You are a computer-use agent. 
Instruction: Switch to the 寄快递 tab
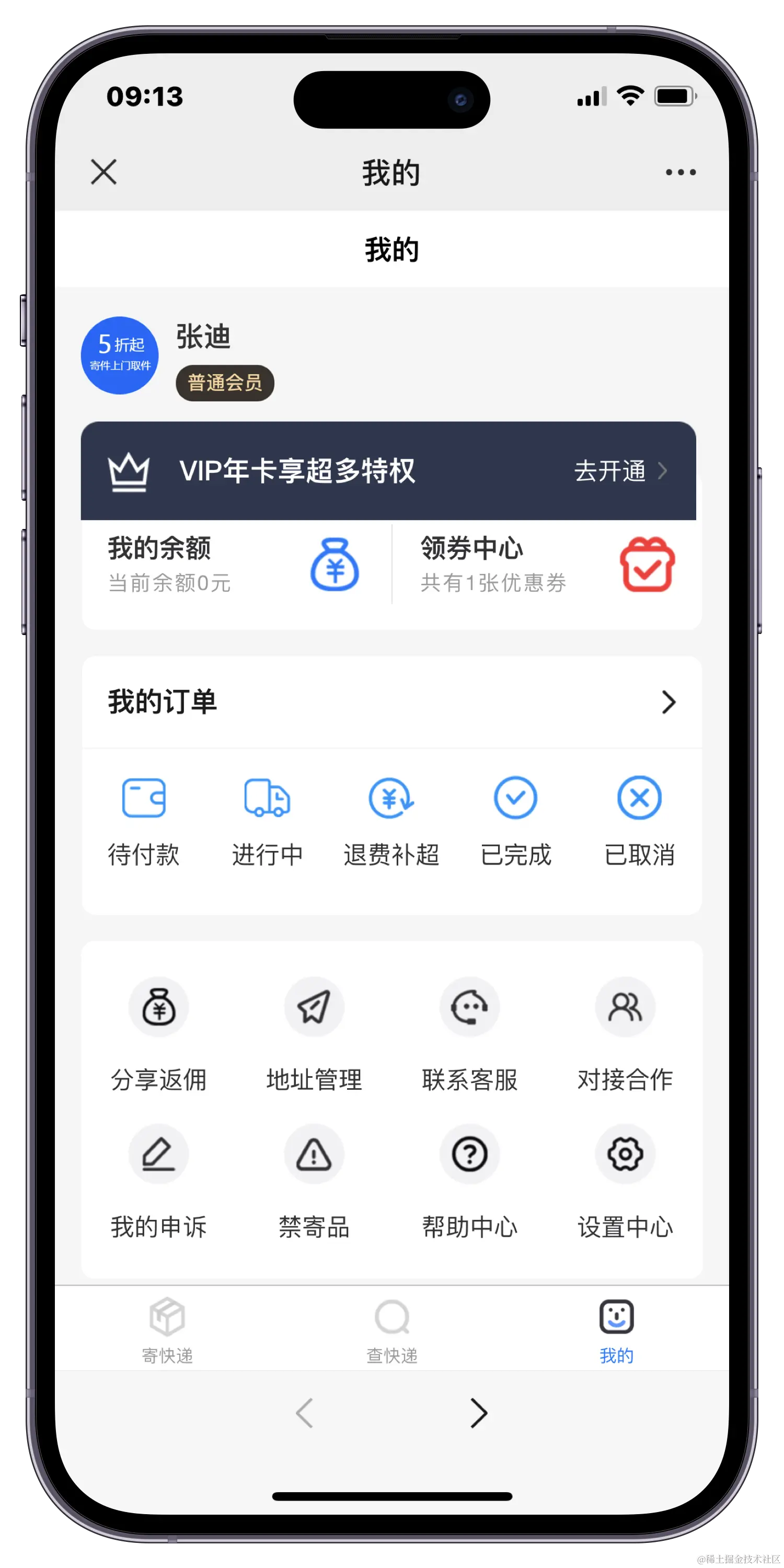coord(167,1331)
